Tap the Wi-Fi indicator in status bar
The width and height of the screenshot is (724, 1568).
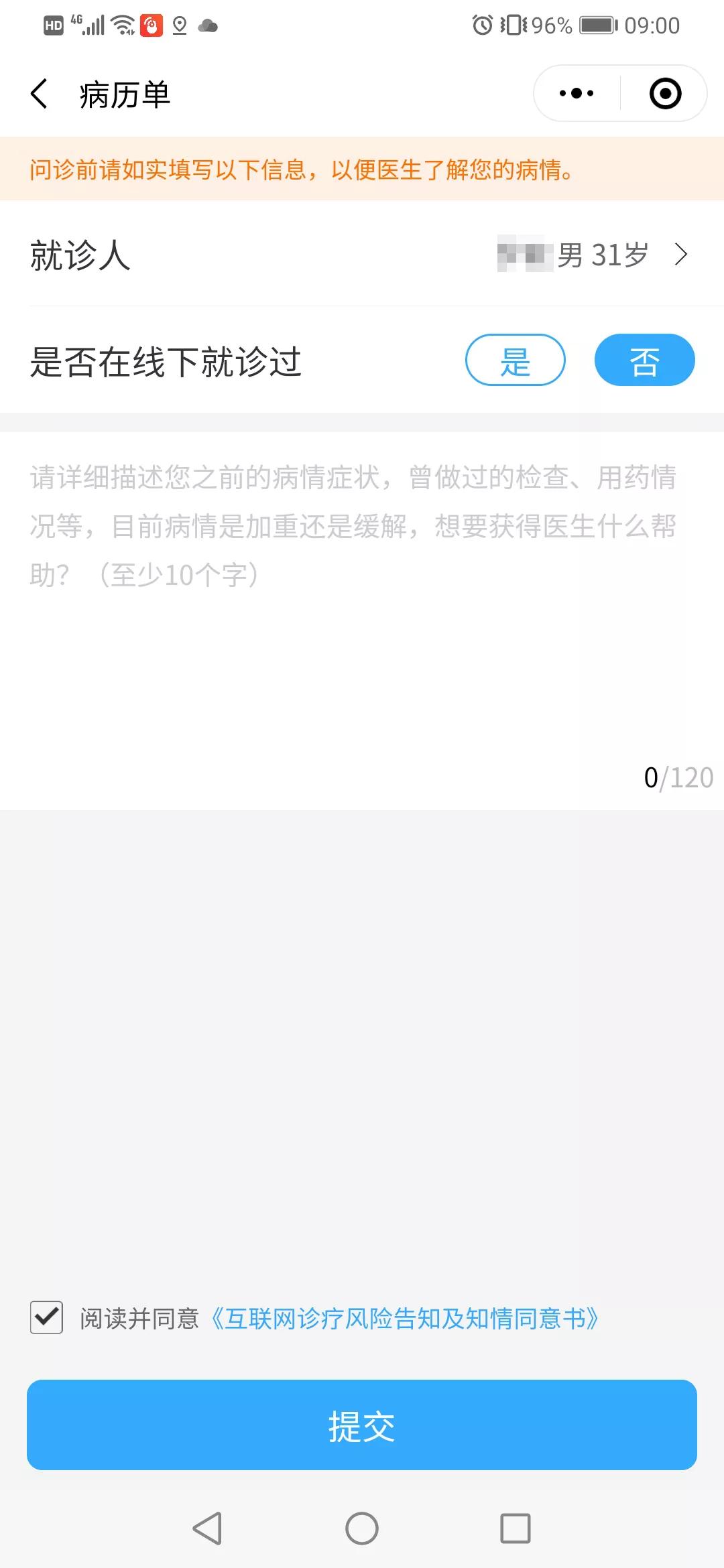click(x=121, y=25)
